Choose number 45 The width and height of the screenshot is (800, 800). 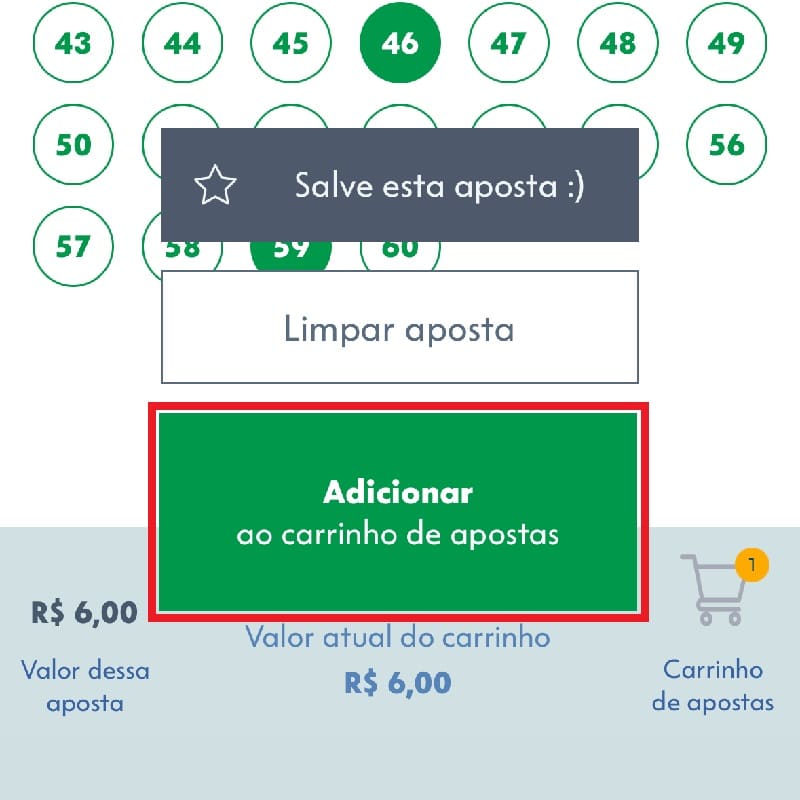point(291,43)
